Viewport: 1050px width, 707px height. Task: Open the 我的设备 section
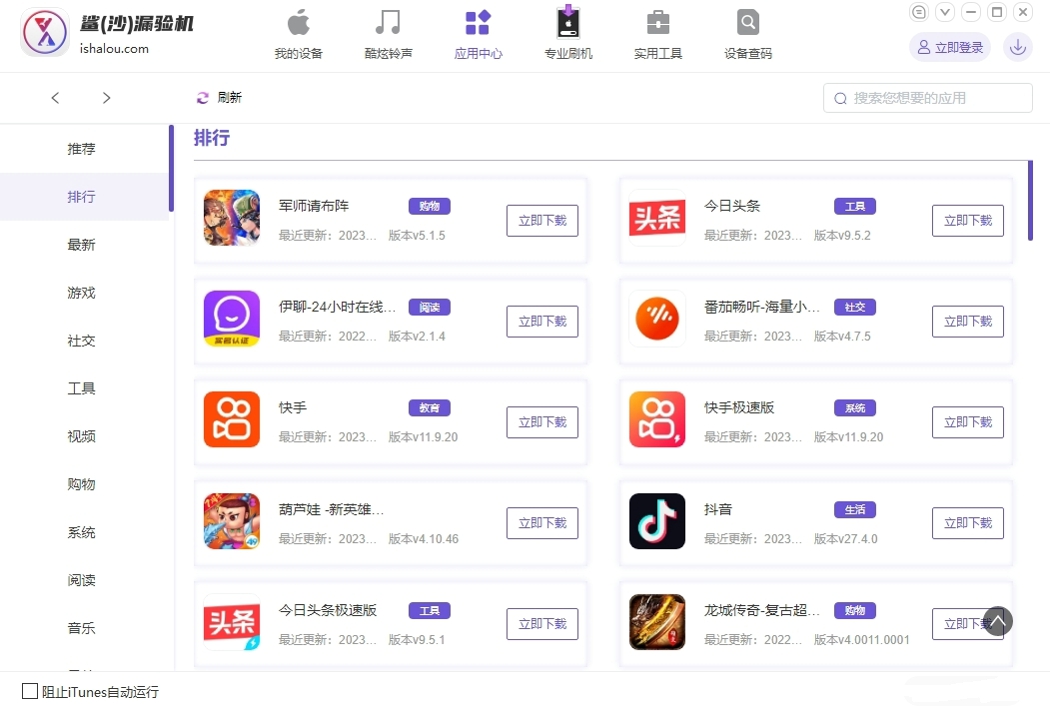[x=298, y=34]
